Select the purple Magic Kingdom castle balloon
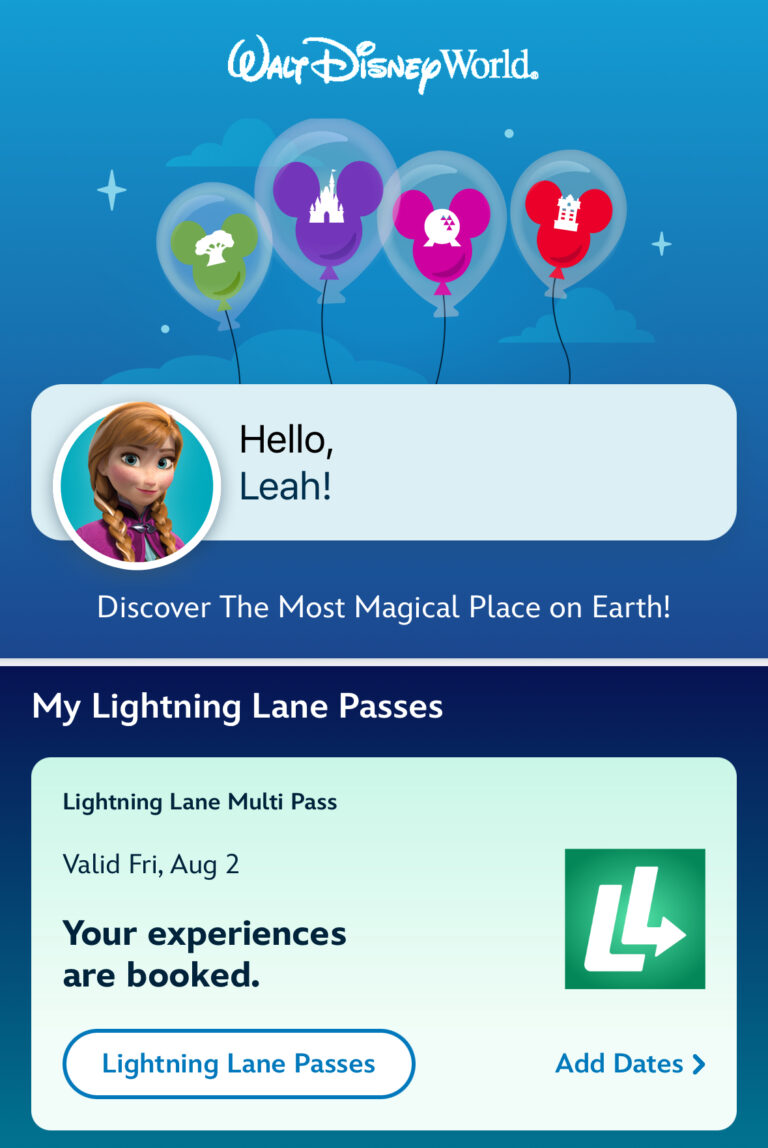 (330, 213)
